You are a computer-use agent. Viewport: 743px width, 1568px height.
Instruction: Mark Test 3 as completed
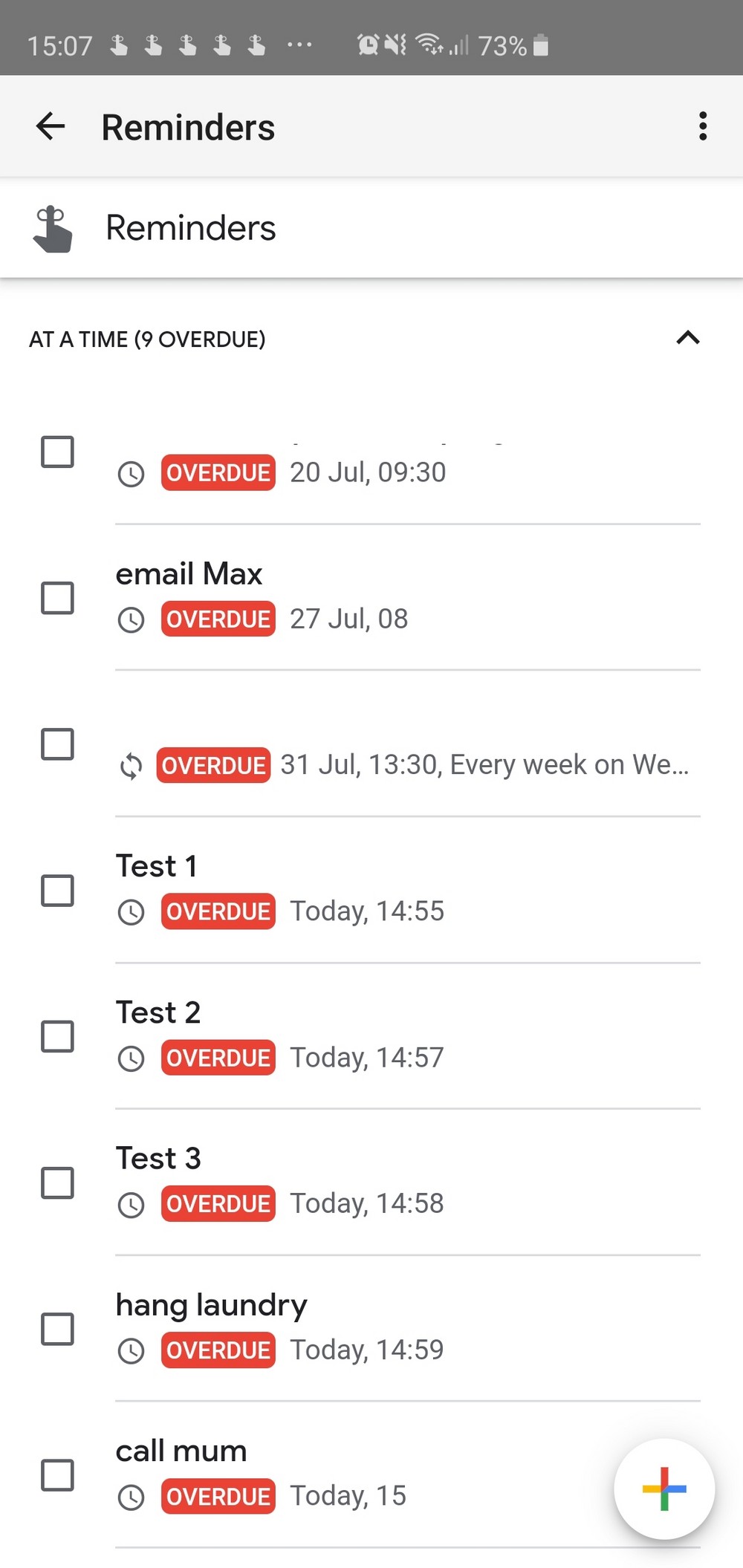point(57,1182)
